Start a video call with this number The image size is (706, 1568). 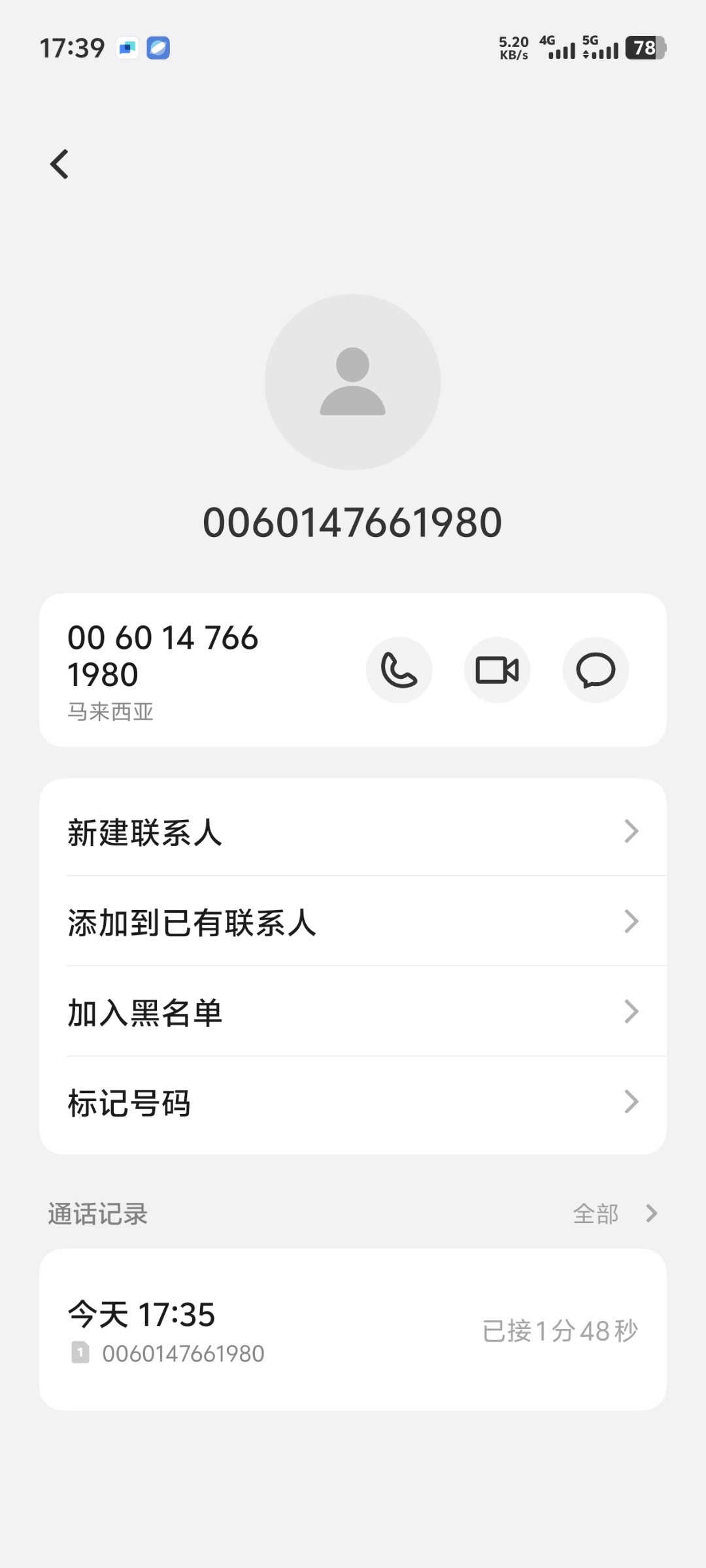497,670
